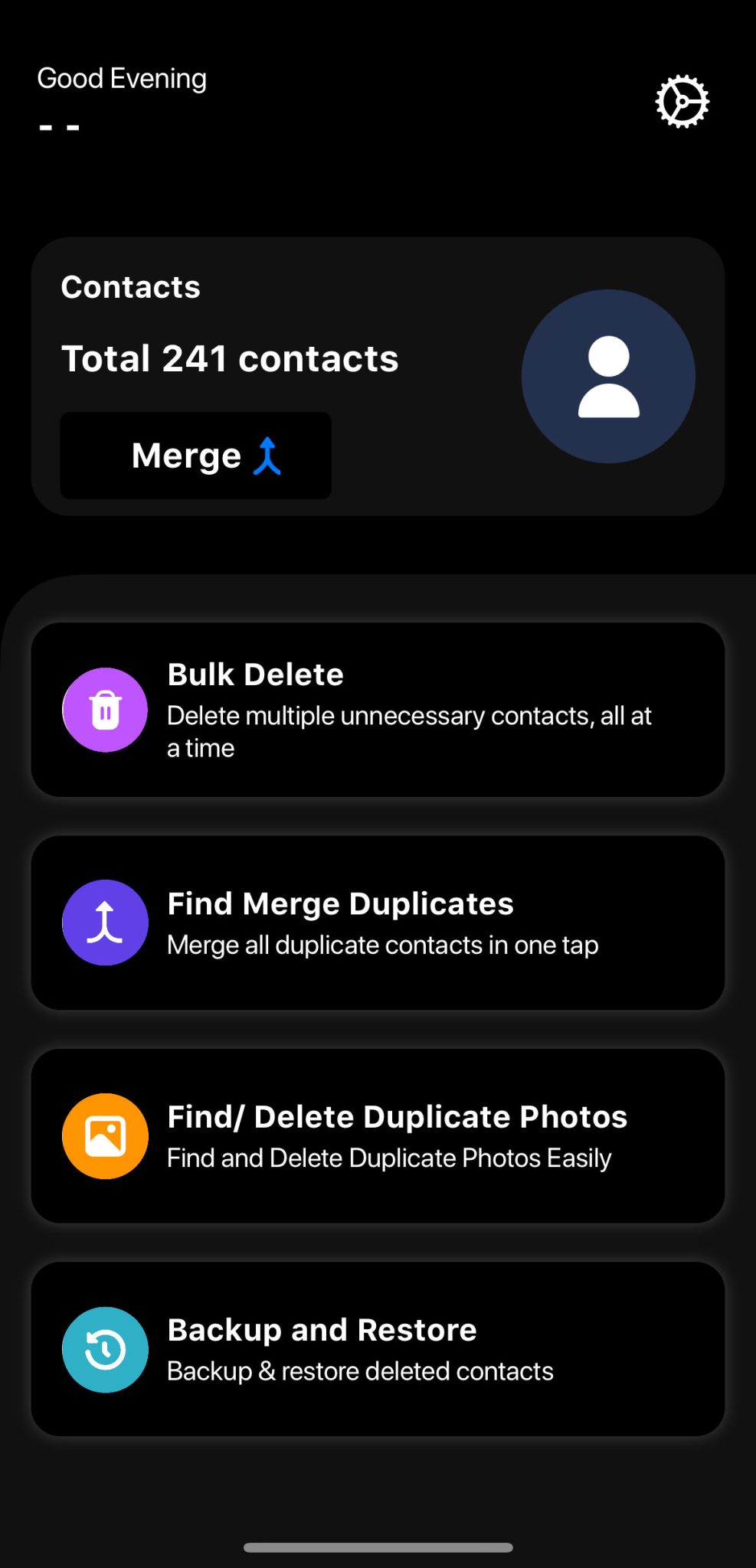Image resolution: width=756 pixels, height=1568 pixels.
Task: Open Find/Delete Duplicate Photos
Action: click(378, 1135)
